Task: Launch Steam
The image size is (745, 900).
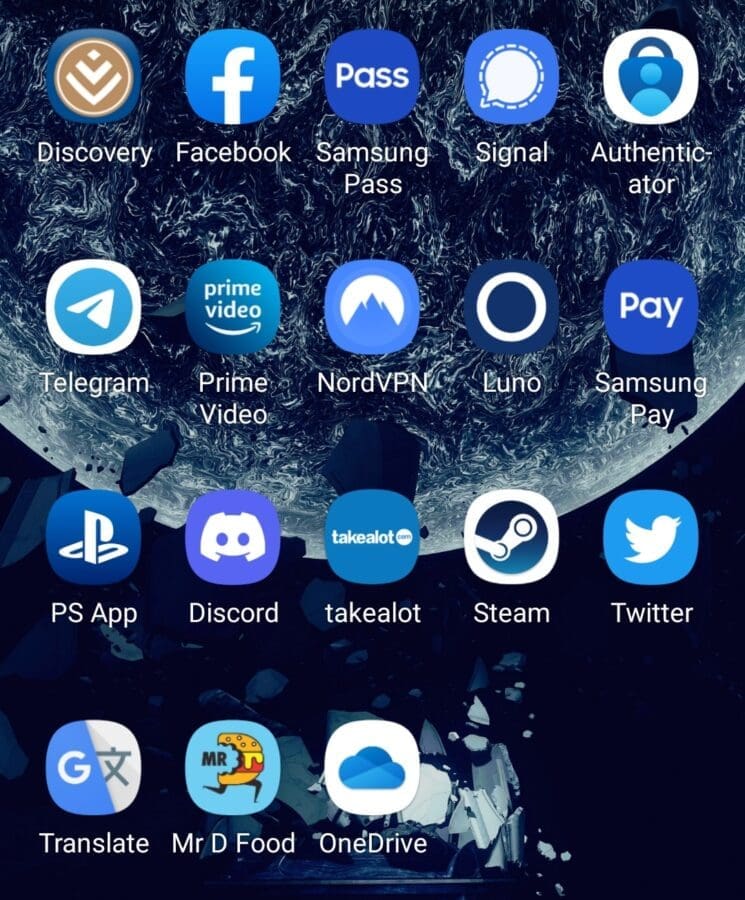Action: 511,537
